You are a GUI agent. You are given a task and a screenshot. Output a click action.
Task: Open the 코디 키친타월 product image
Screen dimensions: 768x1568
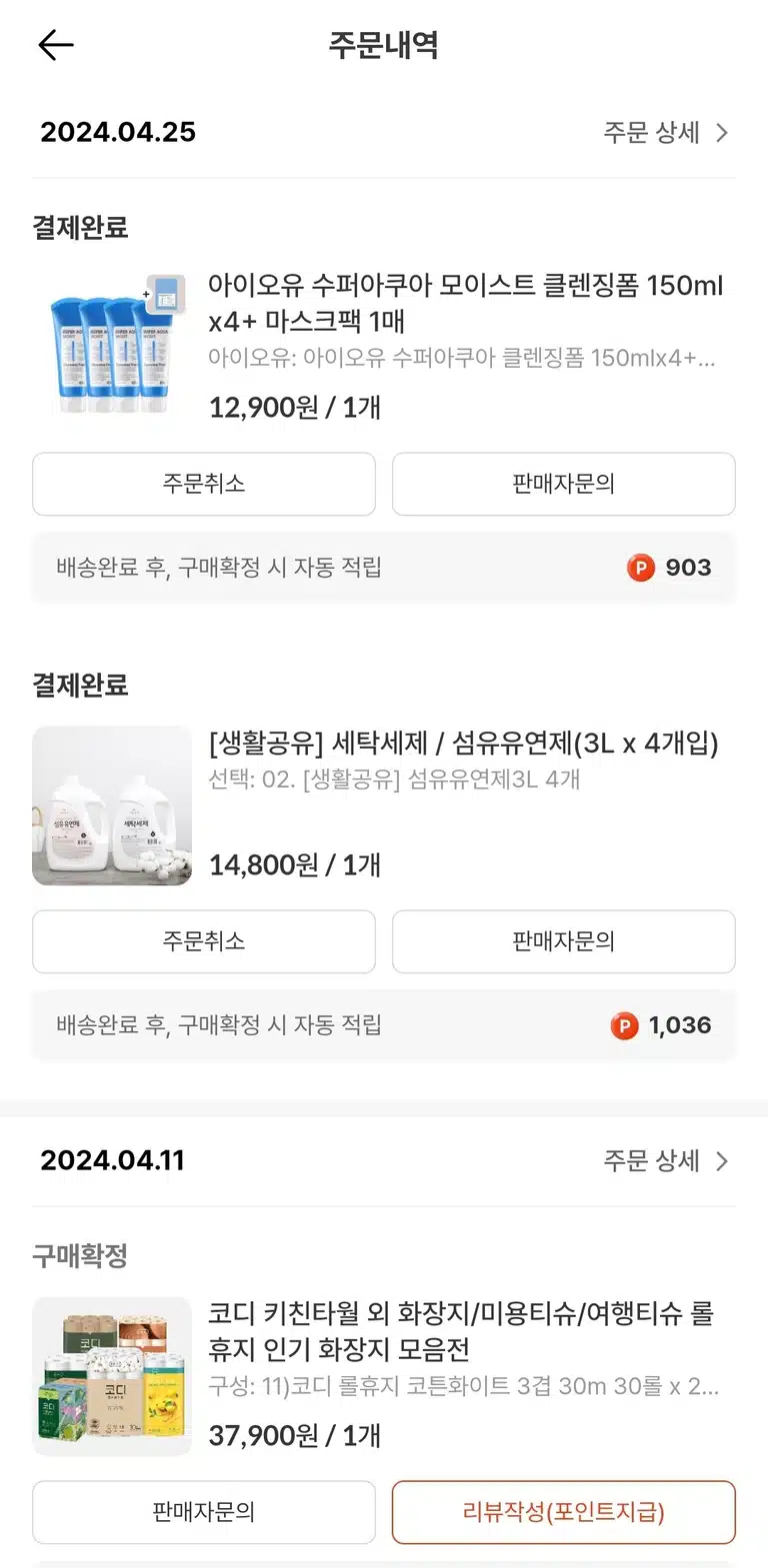click(x=112, y=1376)
